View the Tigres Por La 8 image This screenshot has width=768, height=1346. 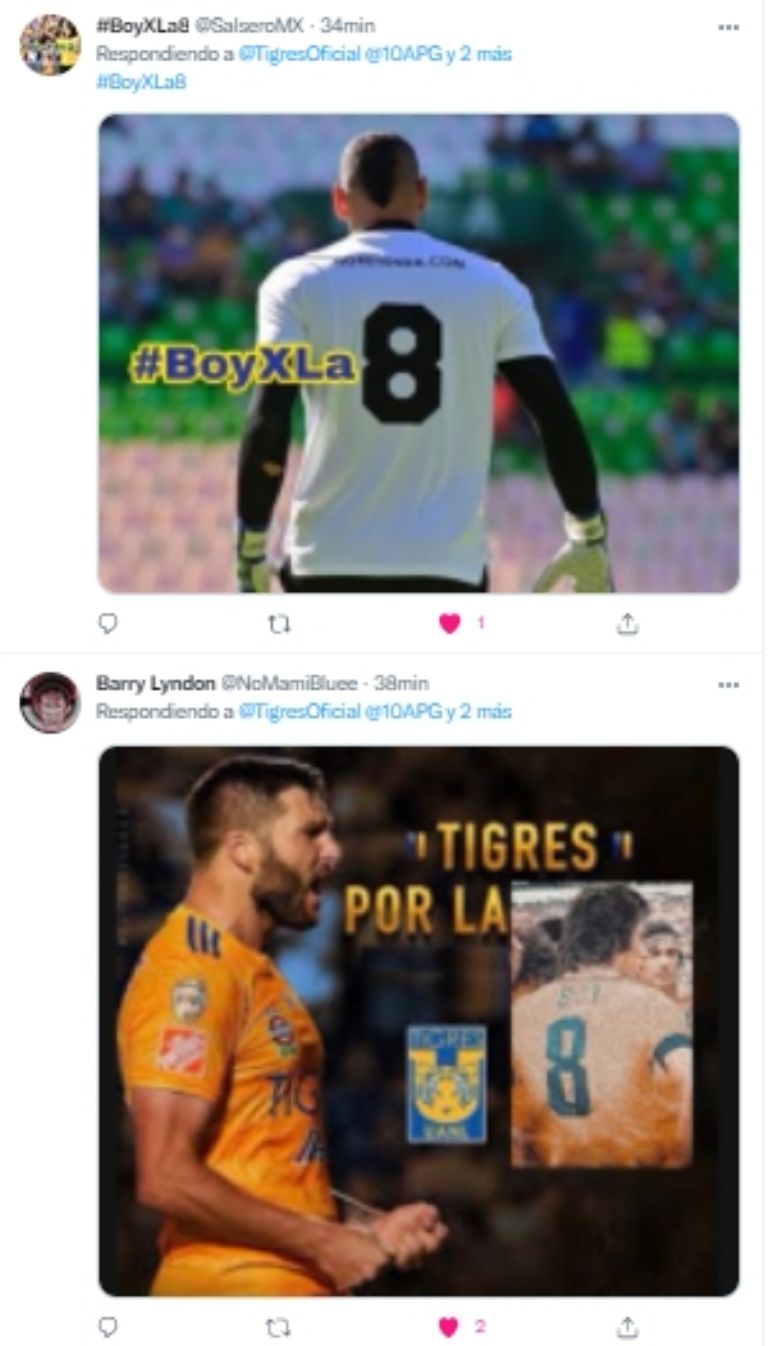[418, 1021]
